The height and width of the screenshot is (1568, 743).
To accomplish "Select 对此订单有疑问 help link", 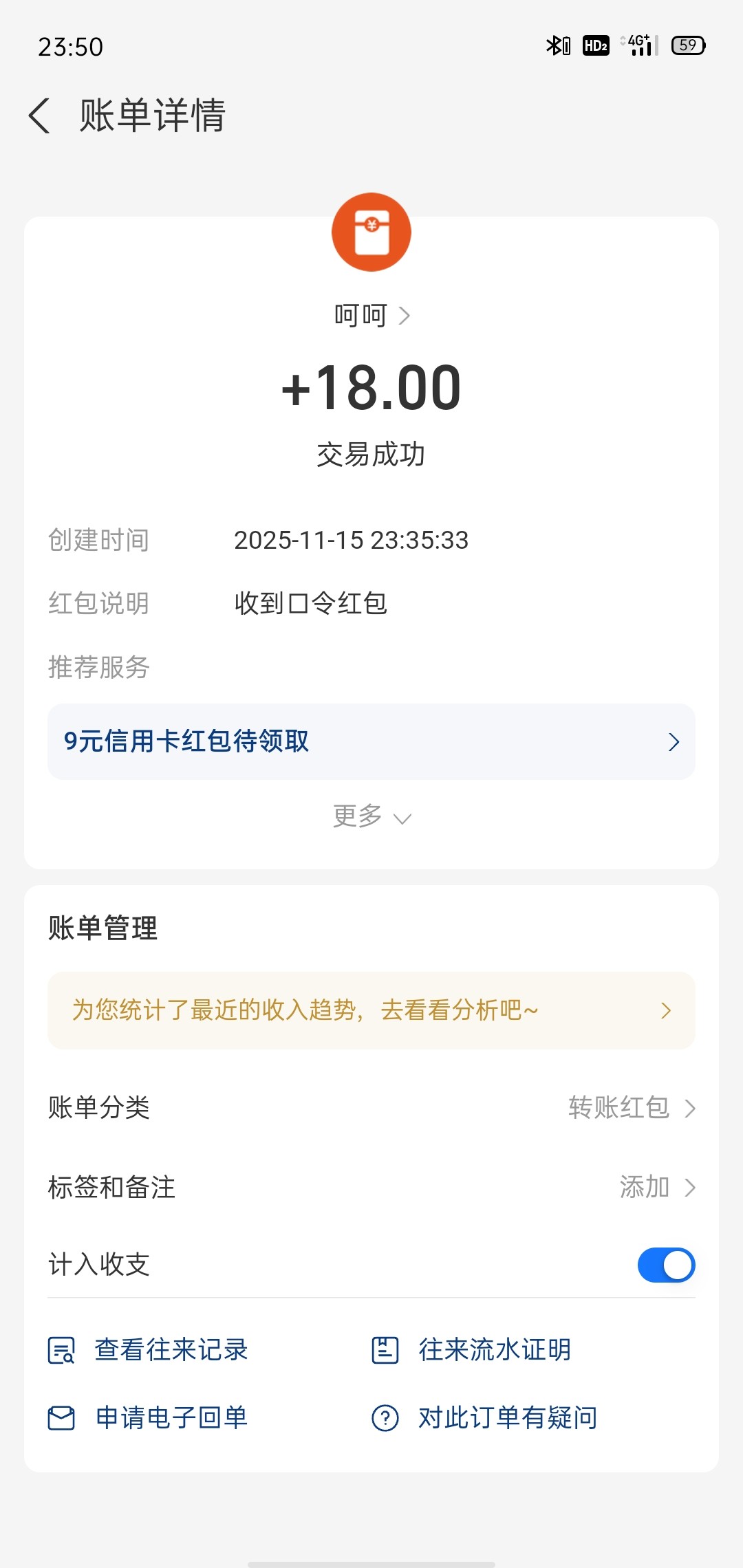I will (x=484, y=1417).
